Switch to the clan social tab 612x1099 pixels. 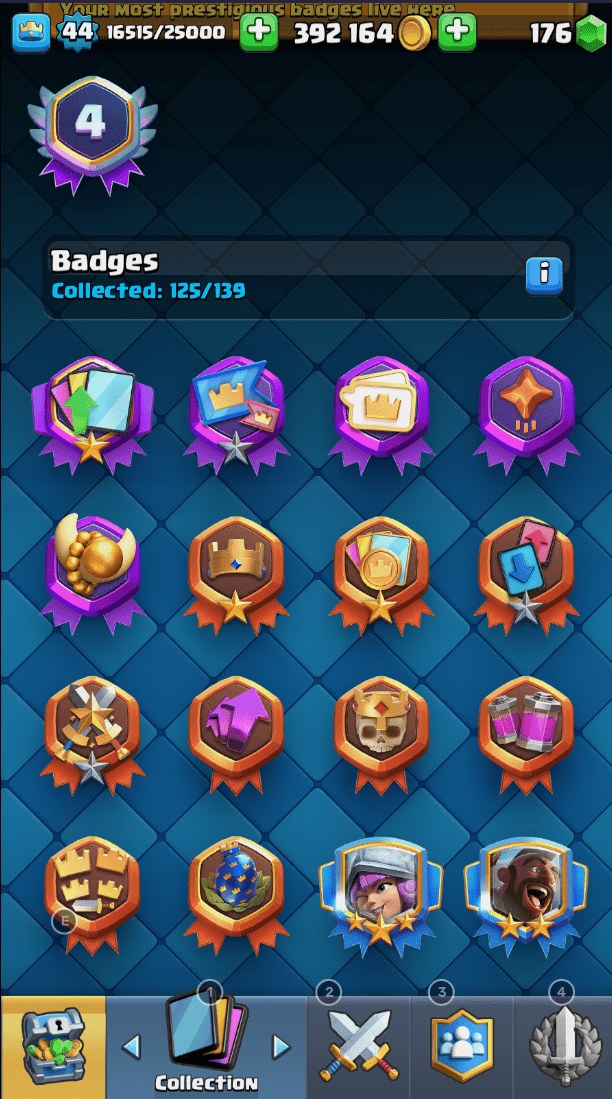[x=461, y=1046]
